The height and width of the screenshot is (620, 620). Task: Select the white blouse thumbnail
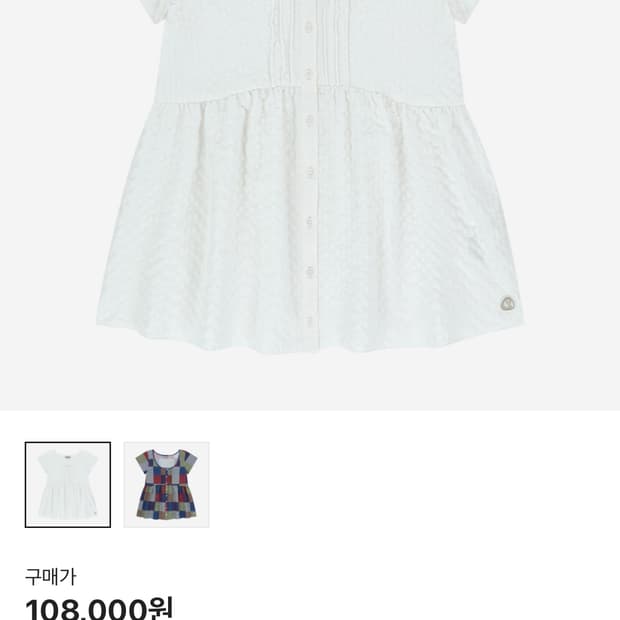68,484
